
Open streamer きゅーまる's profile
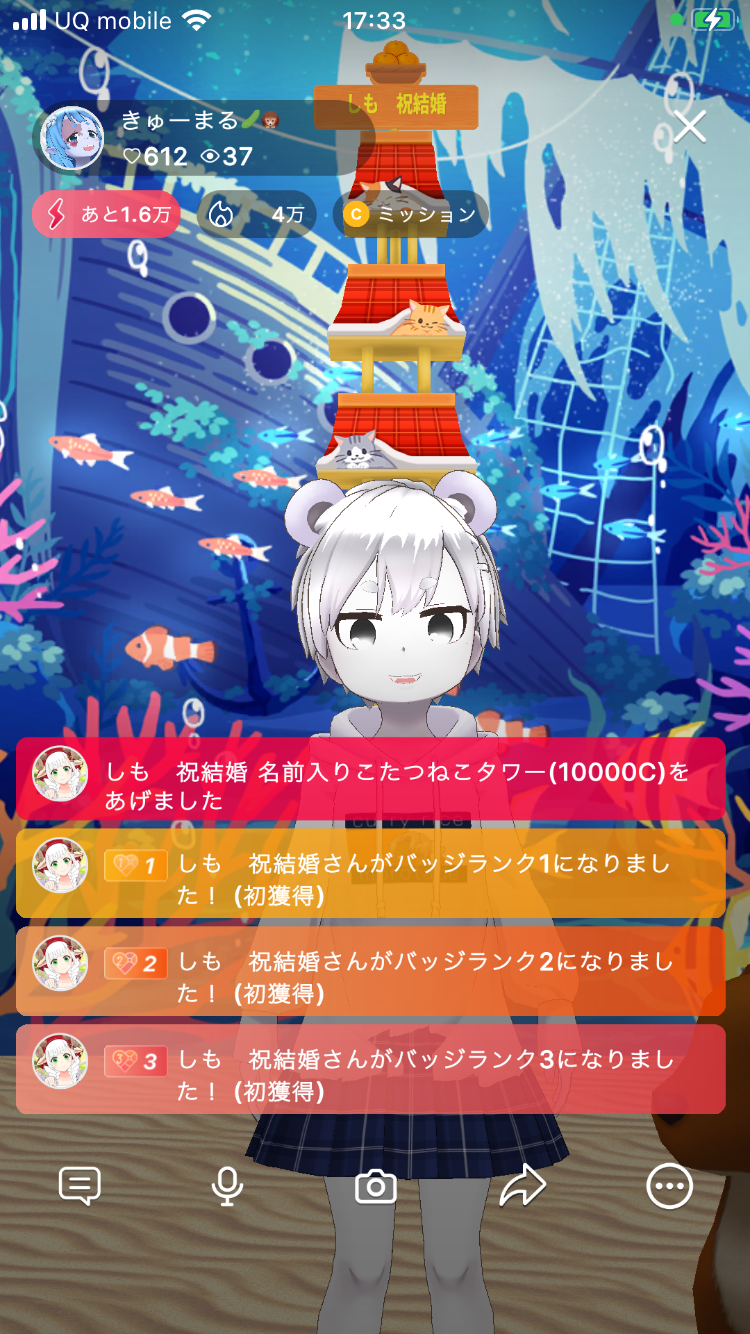(73, 139)
